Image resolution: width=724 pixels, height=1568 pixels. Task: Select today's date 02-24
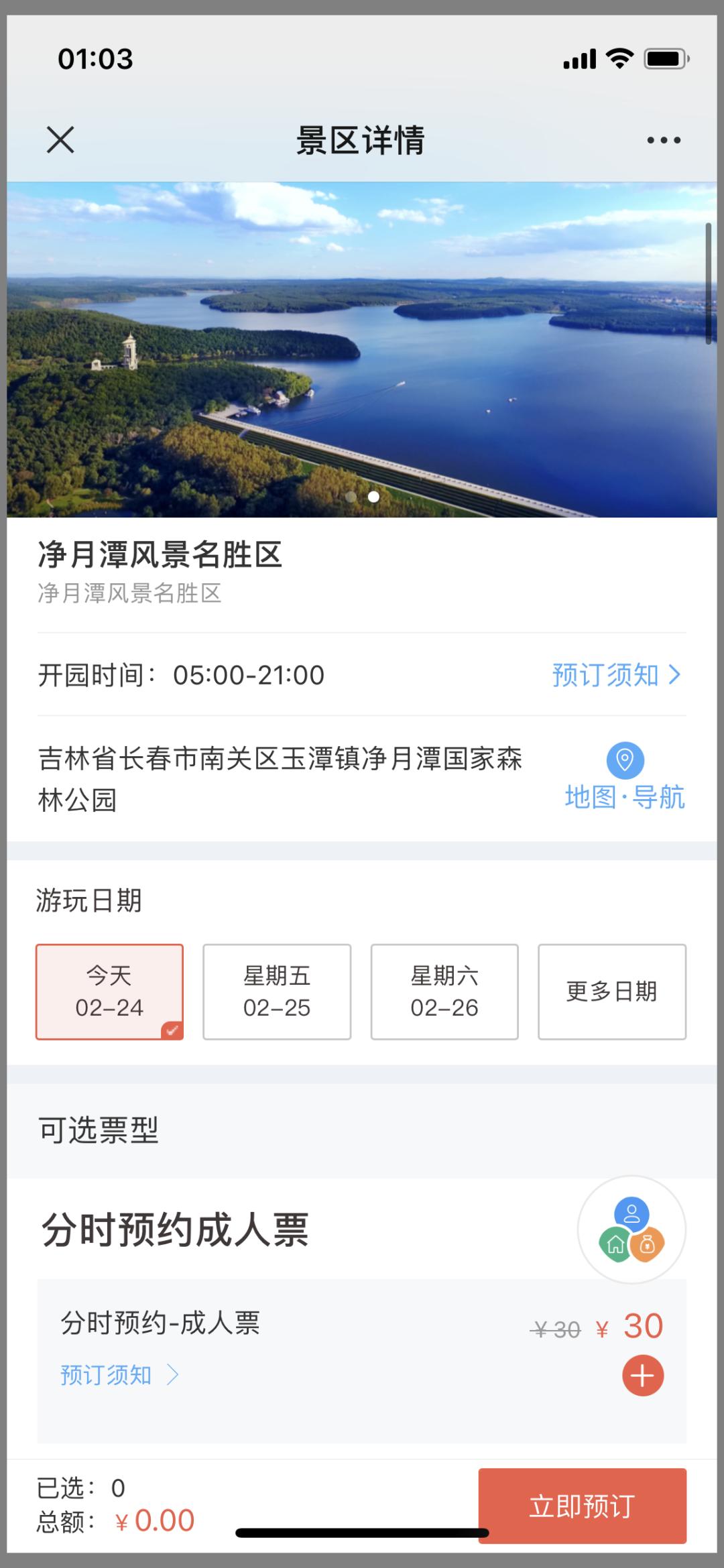109,991
